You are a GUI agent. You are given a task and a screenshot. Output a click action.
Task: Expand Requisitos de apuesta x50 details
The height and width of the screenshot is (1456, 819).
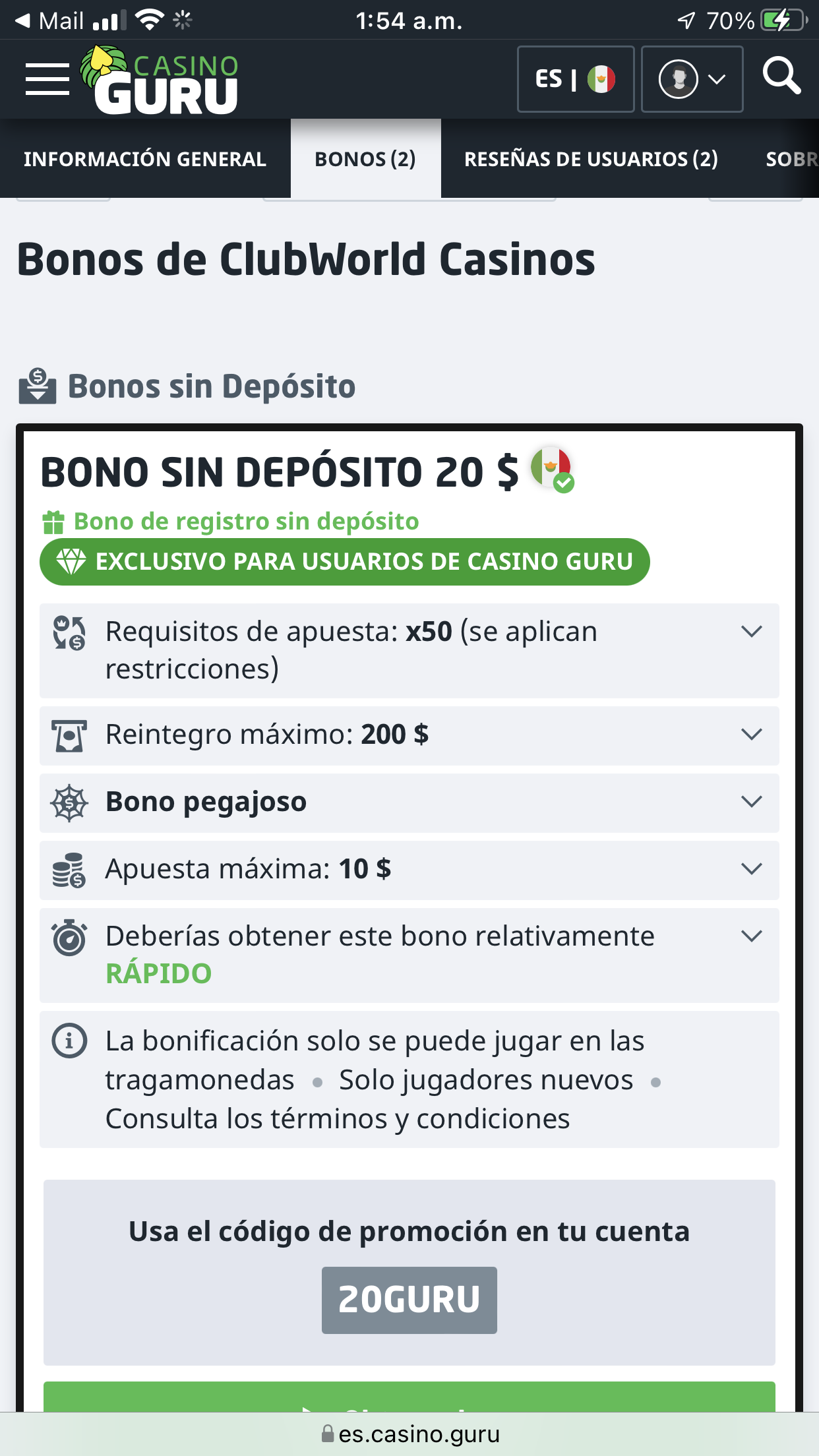[751, 632]
